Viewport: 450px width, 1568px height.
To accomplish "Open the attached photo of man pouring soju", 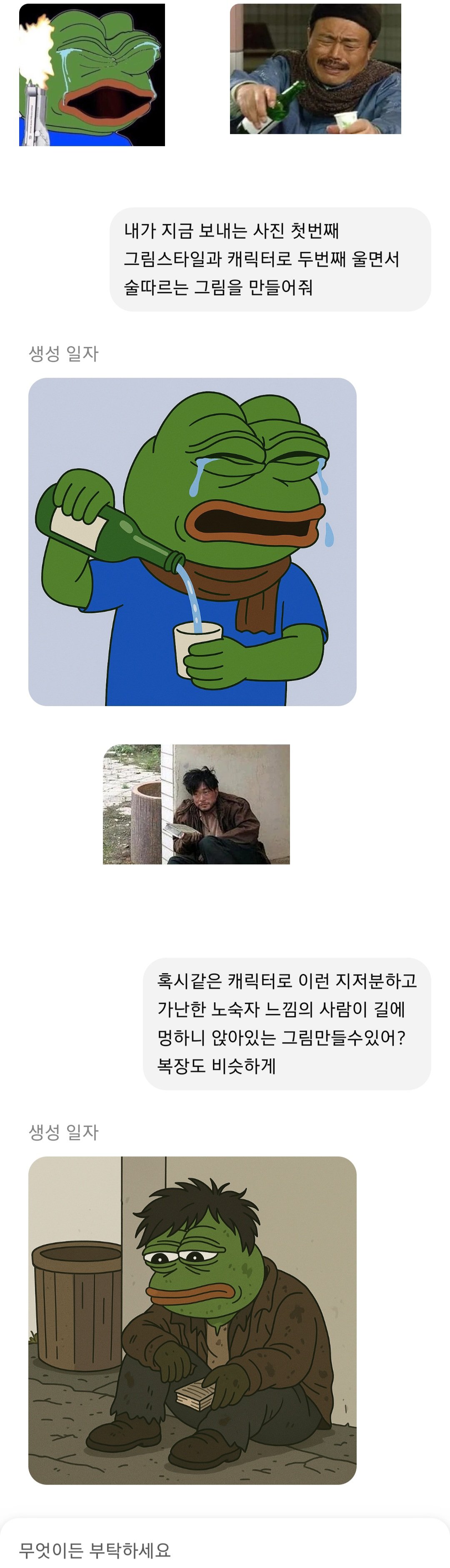I will coord(315,69).
